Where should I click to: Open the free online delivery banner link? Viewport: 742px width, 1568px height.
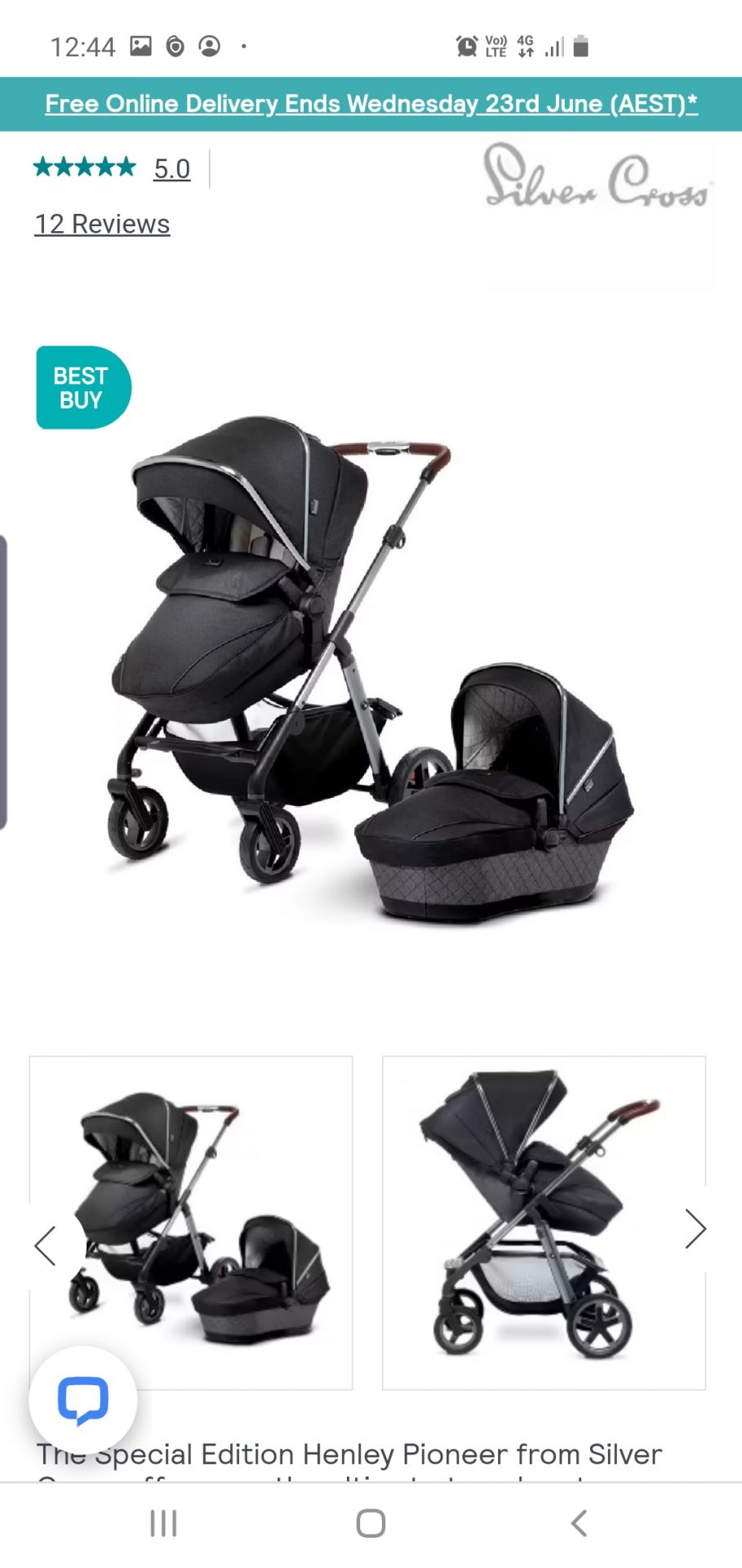coord(371,104)
